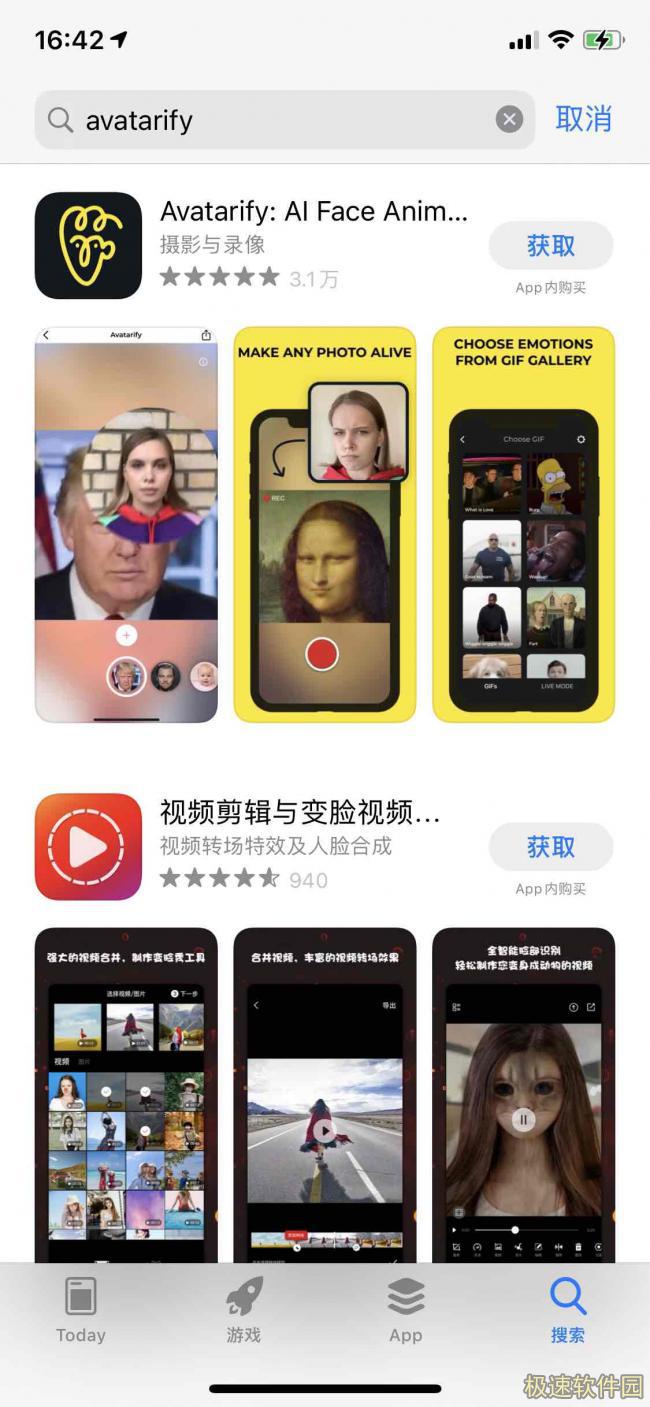Image resolution: width=650 pixels, height=1407 pixels.
Task: Open the Avatarify Trump face-swap screenshot
Action: click(x=126, y=524)
